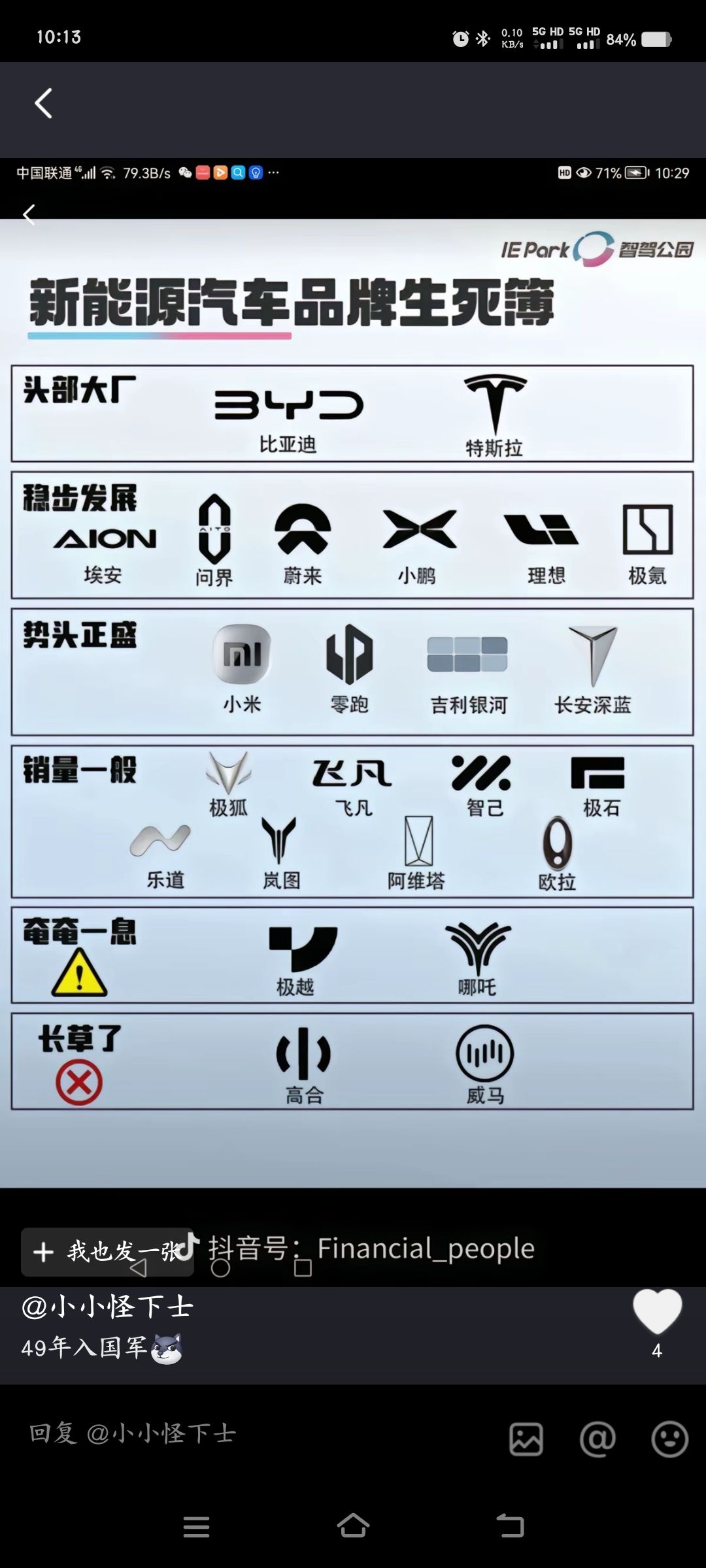
Task: Attach a picture to the reply
Action: pyautogui.click(x=526, y=1439)
